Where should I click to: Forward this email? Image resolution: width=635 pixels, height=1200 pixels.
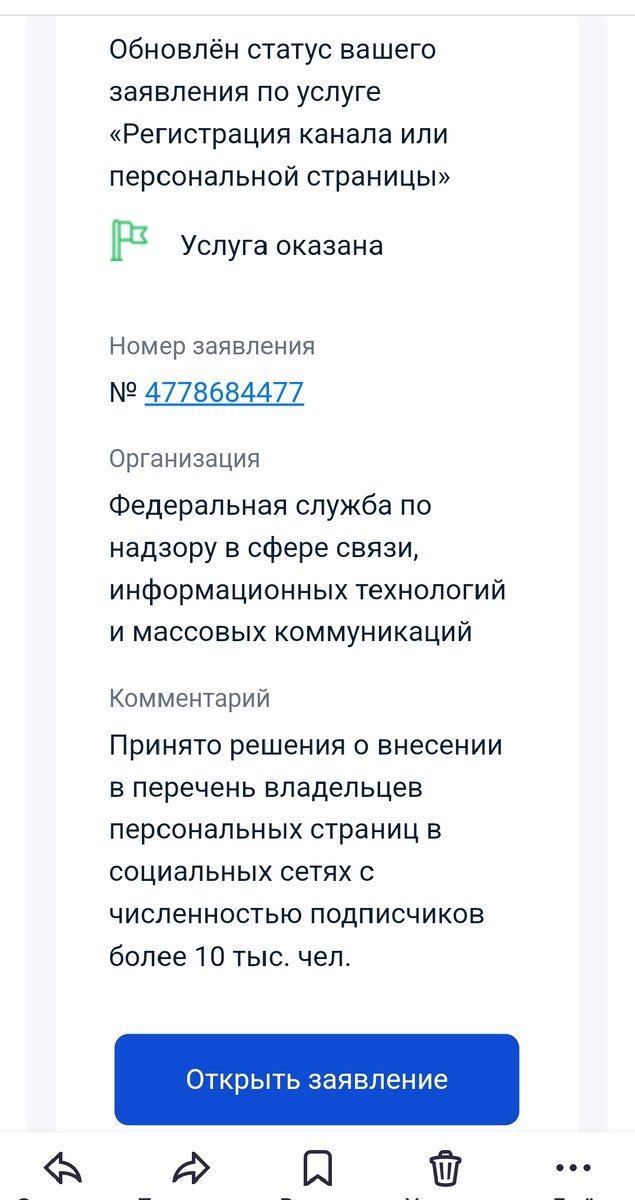(x=190, y=1167)
